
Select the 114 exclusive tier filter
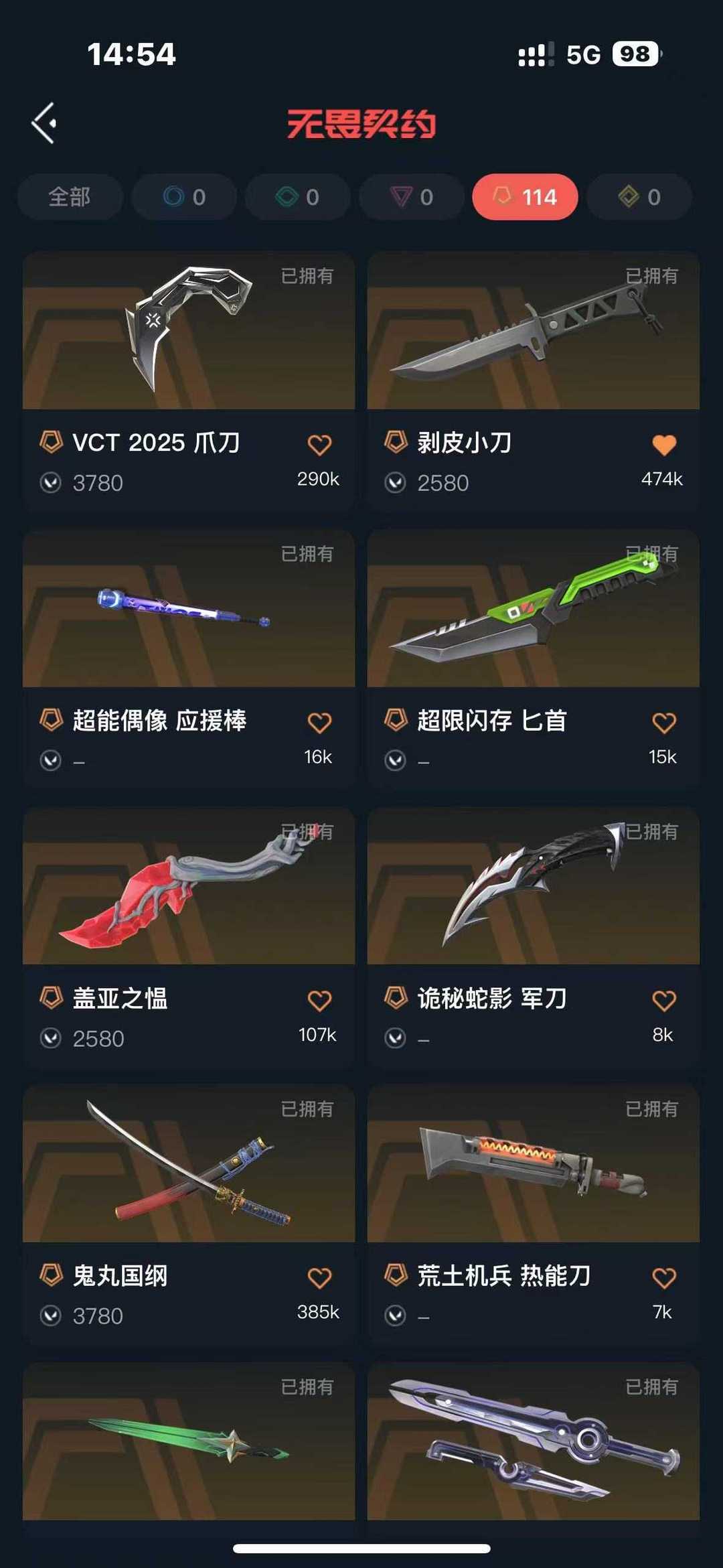(526, 197)
